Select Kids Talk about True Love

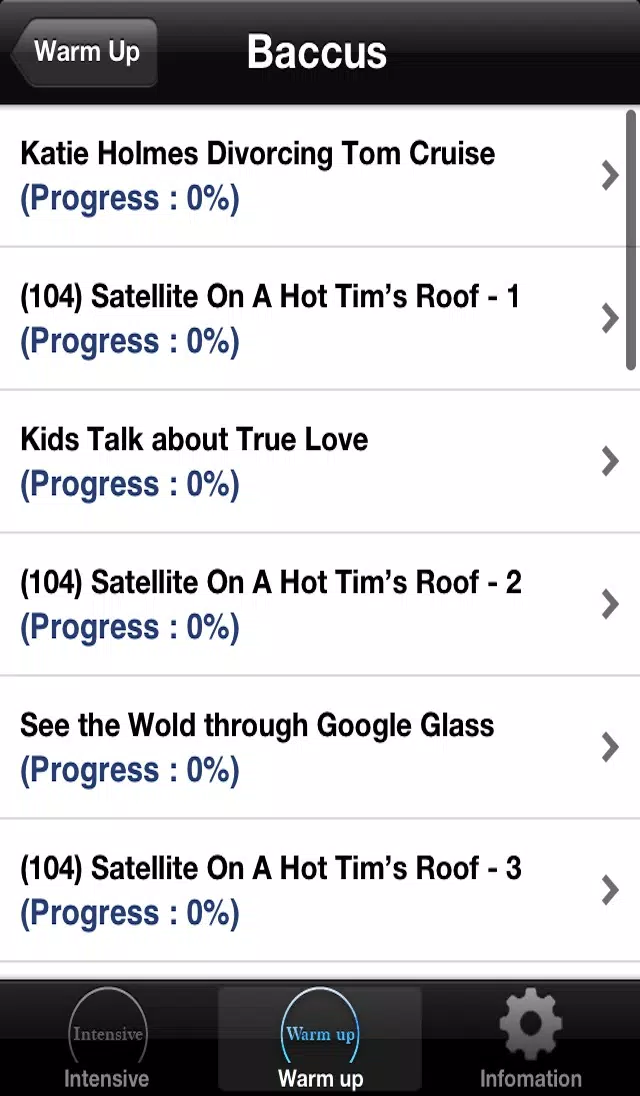pos(320,461)
